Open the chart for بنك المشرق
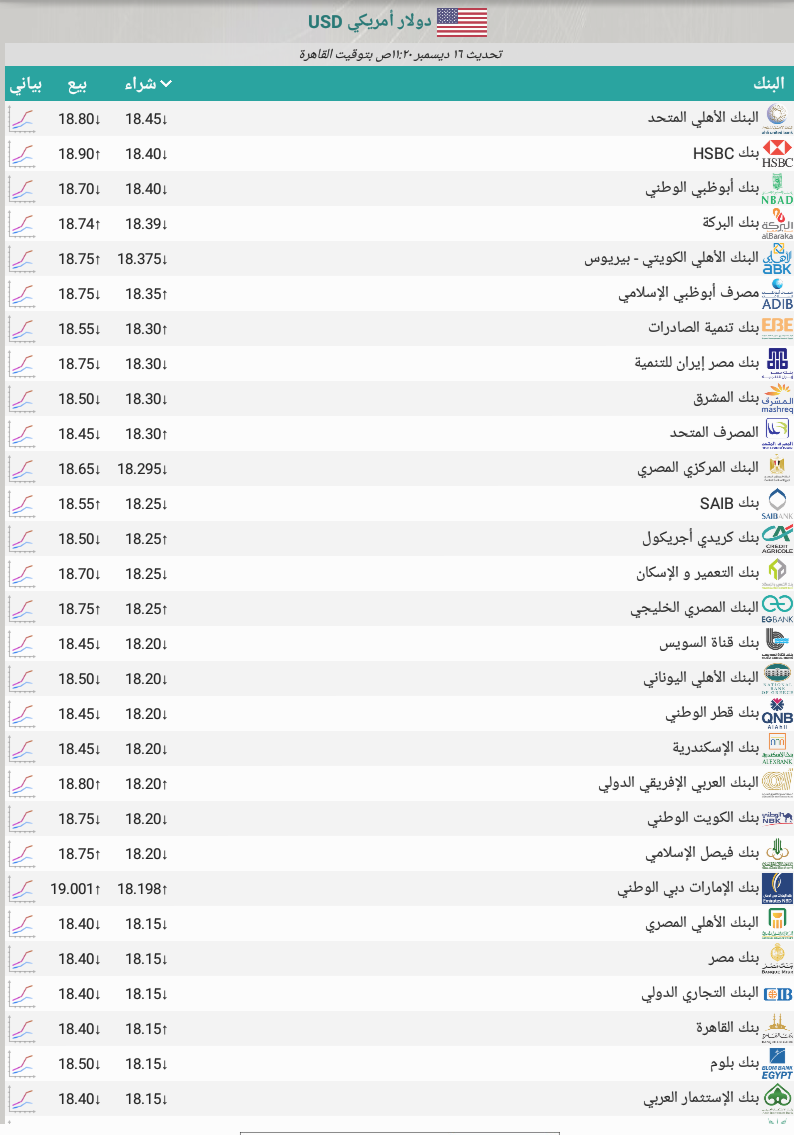 21,399
